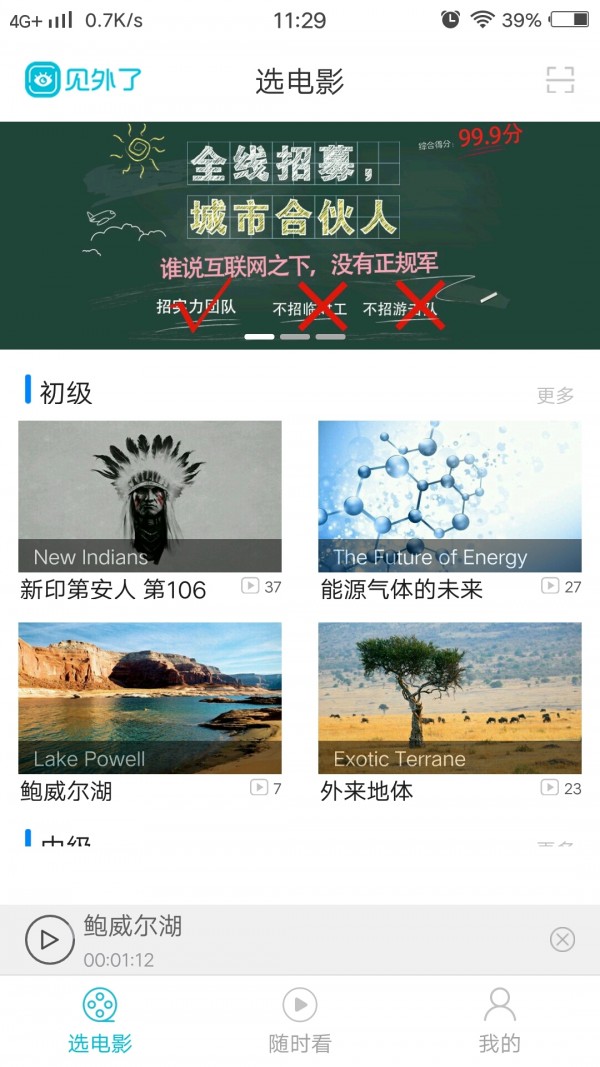Screen dimensions: 600x1067
Task: Open the scan icon in the header
Action: coord(560,80)
